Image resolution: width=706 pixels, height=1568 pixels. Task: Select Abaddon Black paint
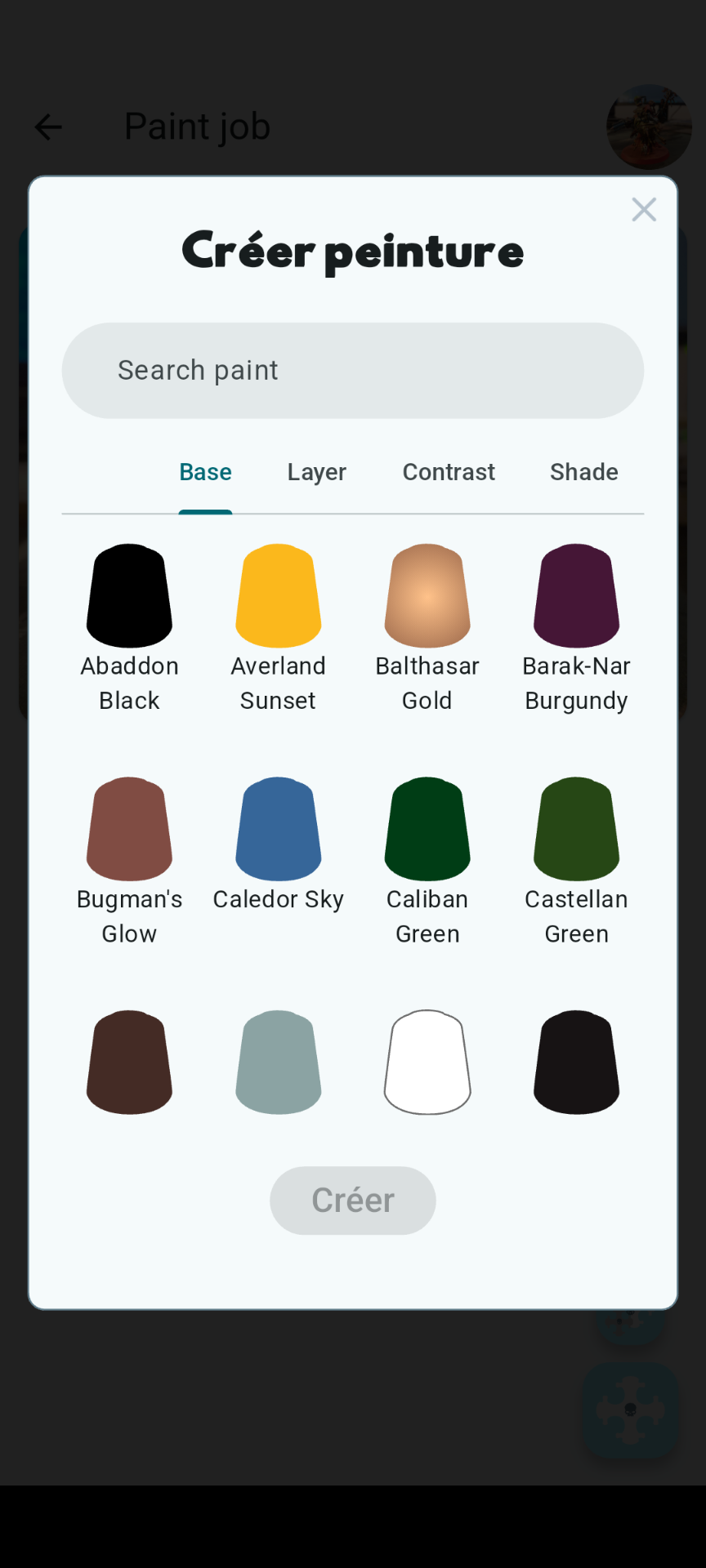(129, 596)
